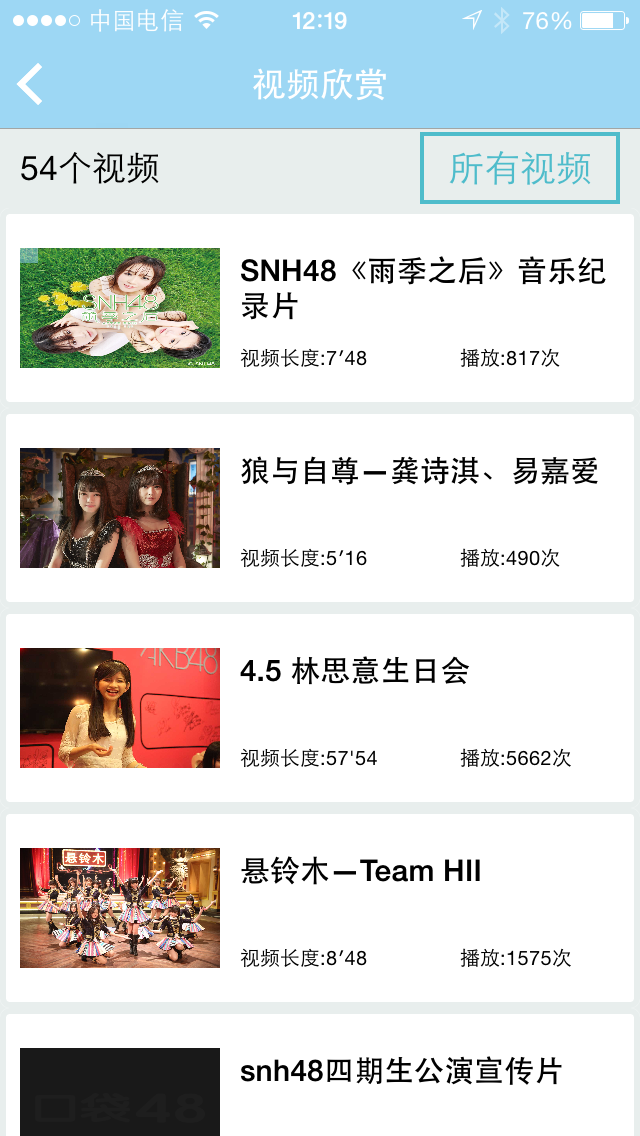Watch the 悬铃木 Team HII video
The height and width of the screenshot is (1136, 640).
[320, 908]
